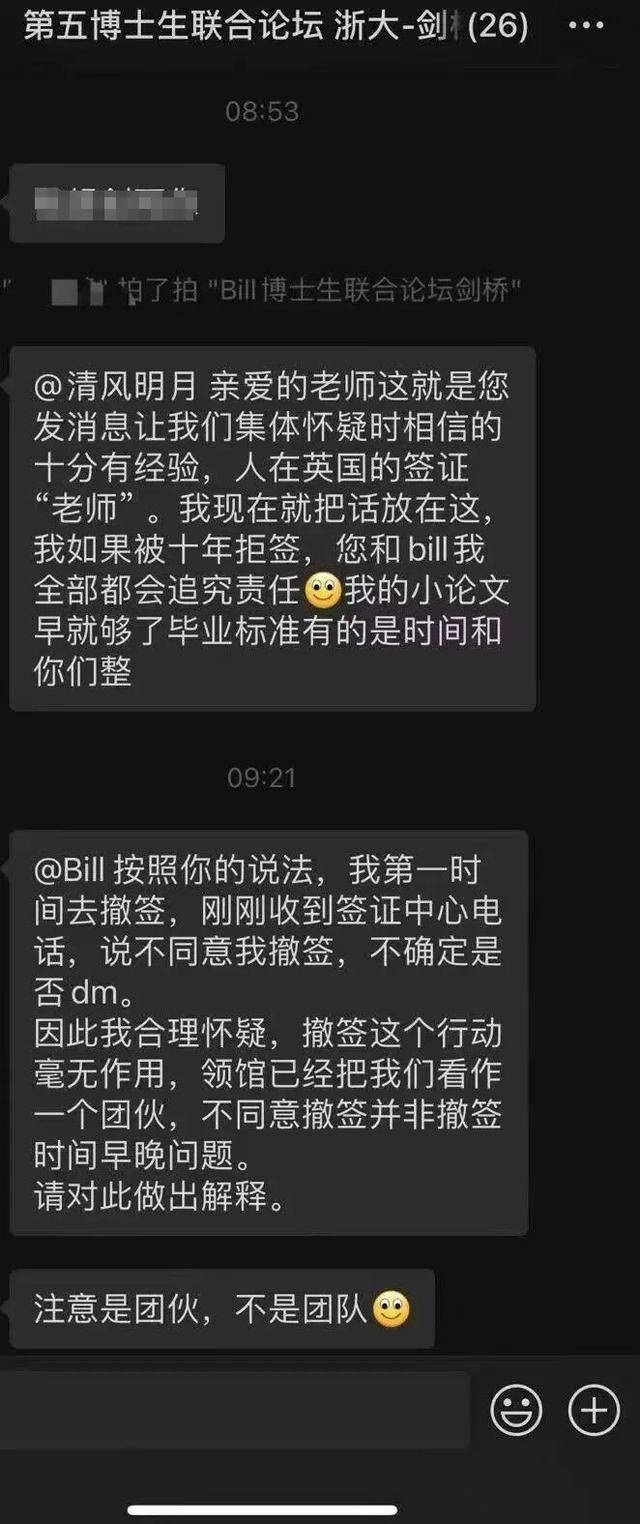The height and width of the screenshot is (1524, 640).
Task: Open the group chat overflow menu
Action: (586, 26)
